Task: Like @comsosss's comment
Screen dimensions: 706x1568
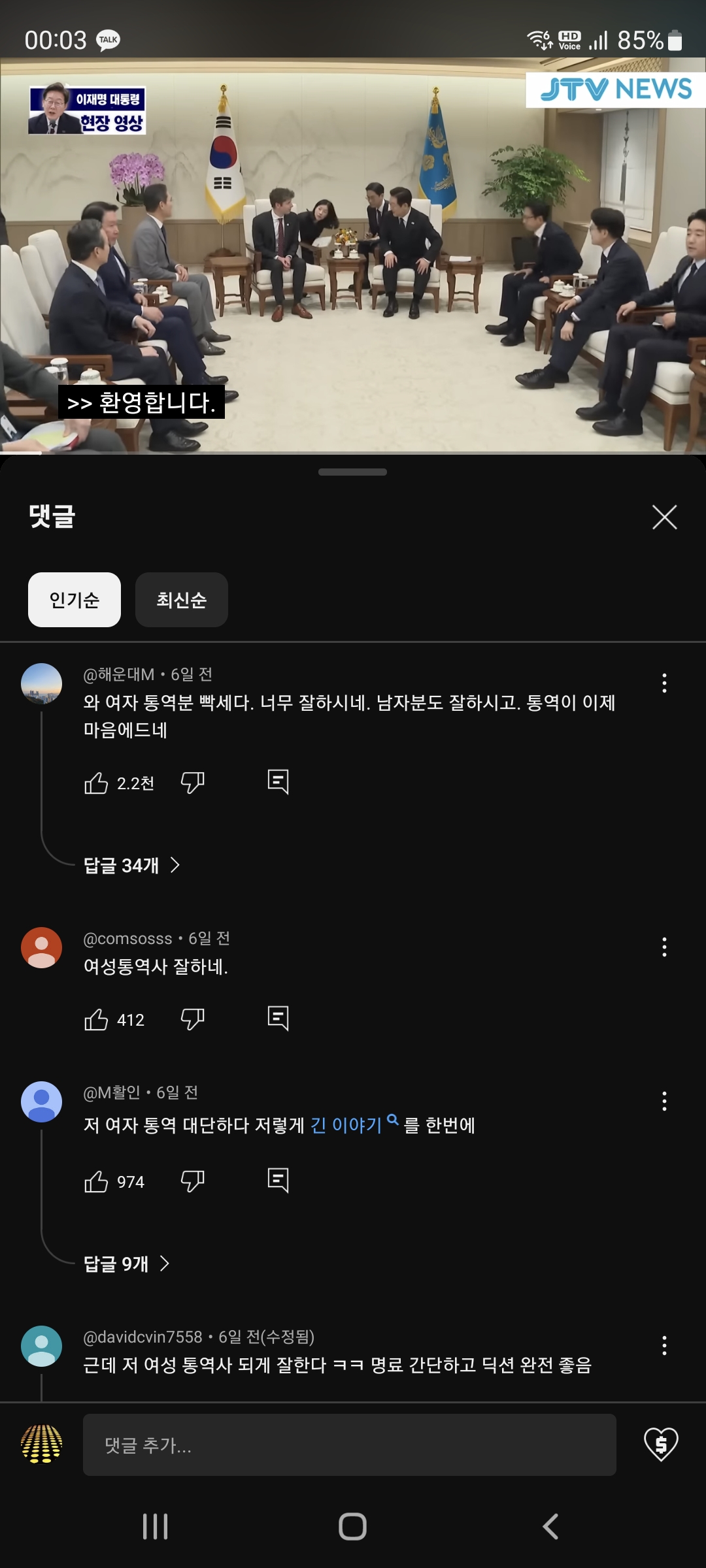Action: (x=96, y=1019)
